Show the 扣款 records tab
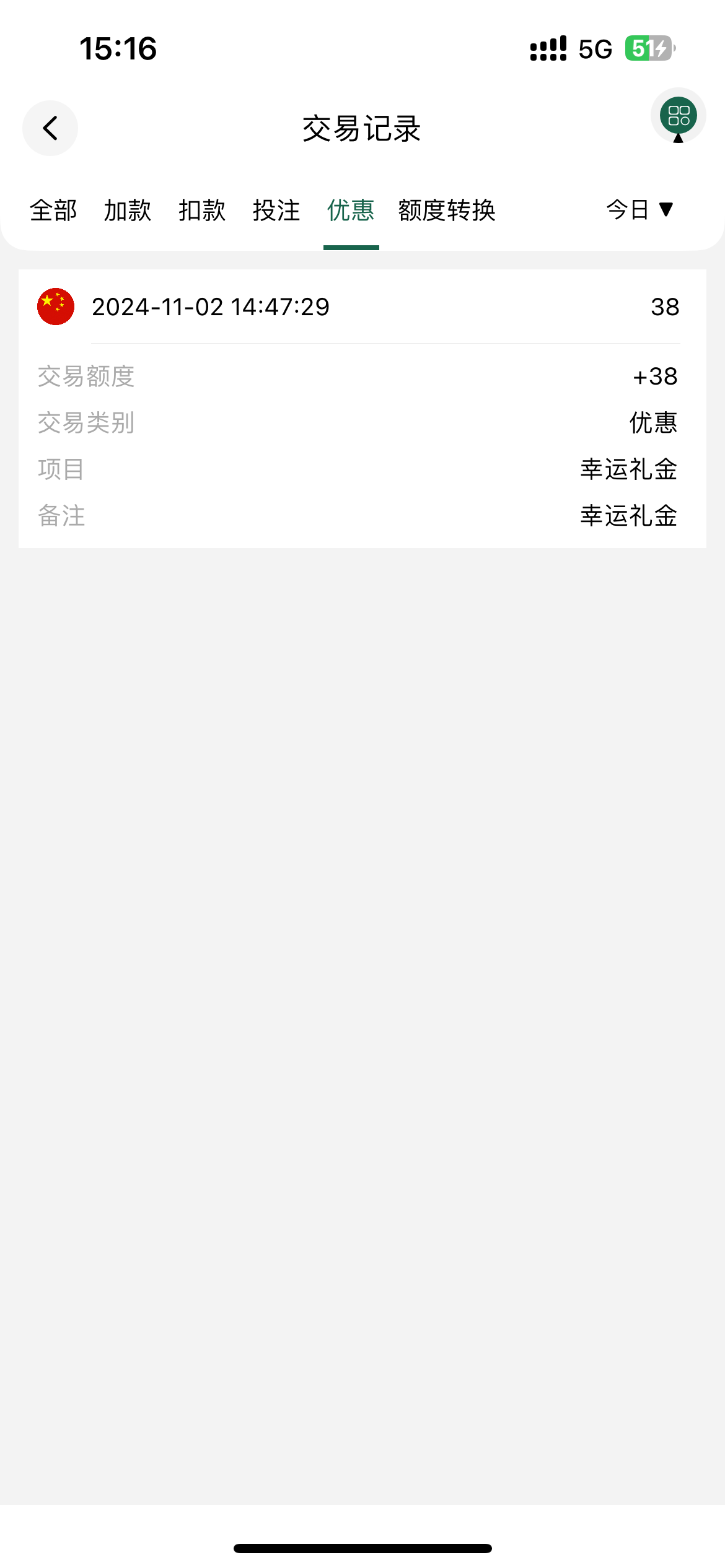This screenshot has width=725, height=1568. pos(202,211)
